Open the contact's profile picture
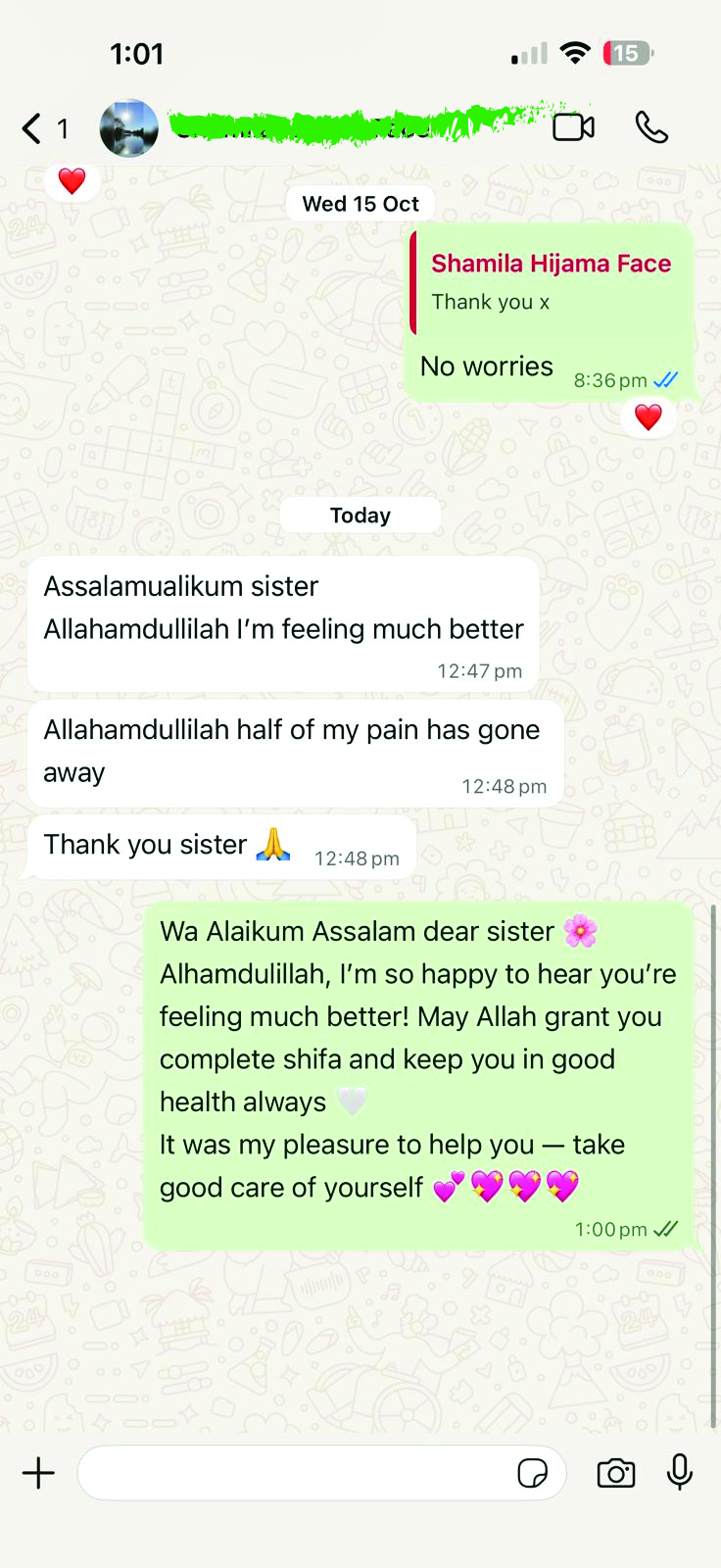 pyautogui.click(x=129, y=128)
